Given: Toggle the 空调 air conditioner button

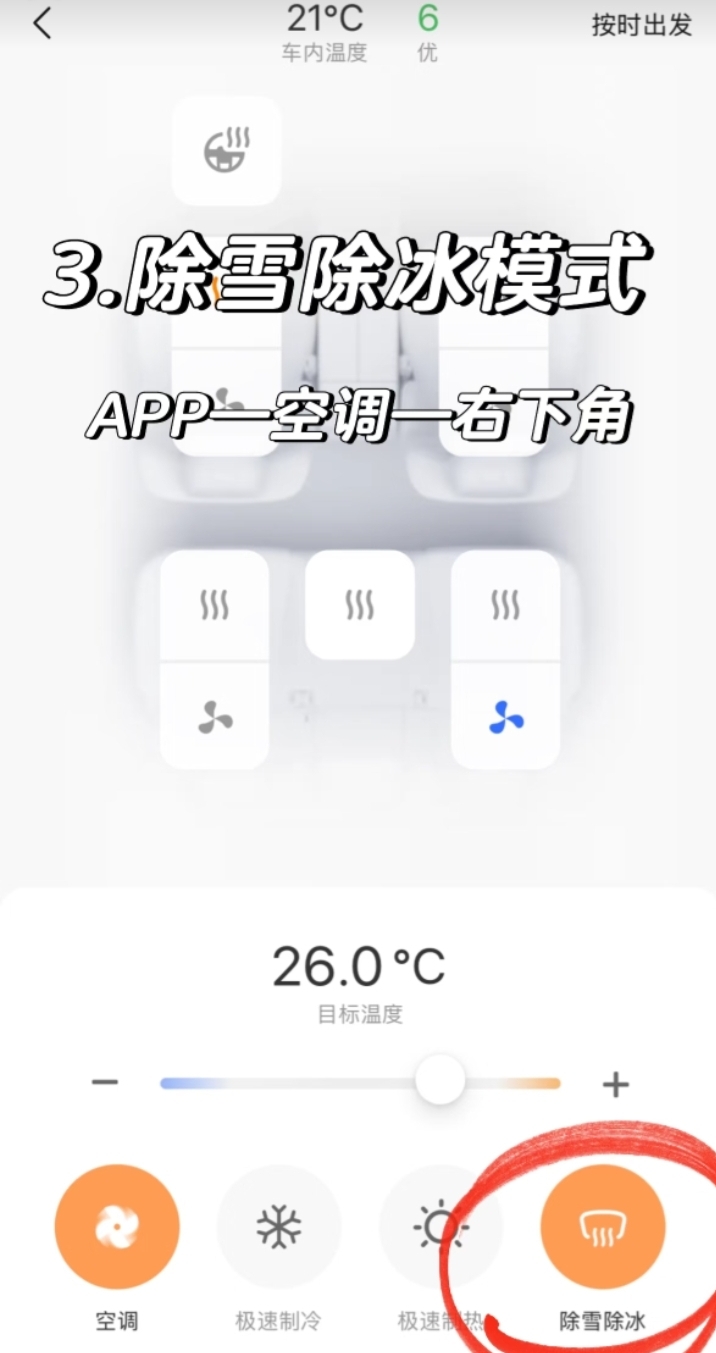Looking at the screenshot, I should (x=117, y=1227).
